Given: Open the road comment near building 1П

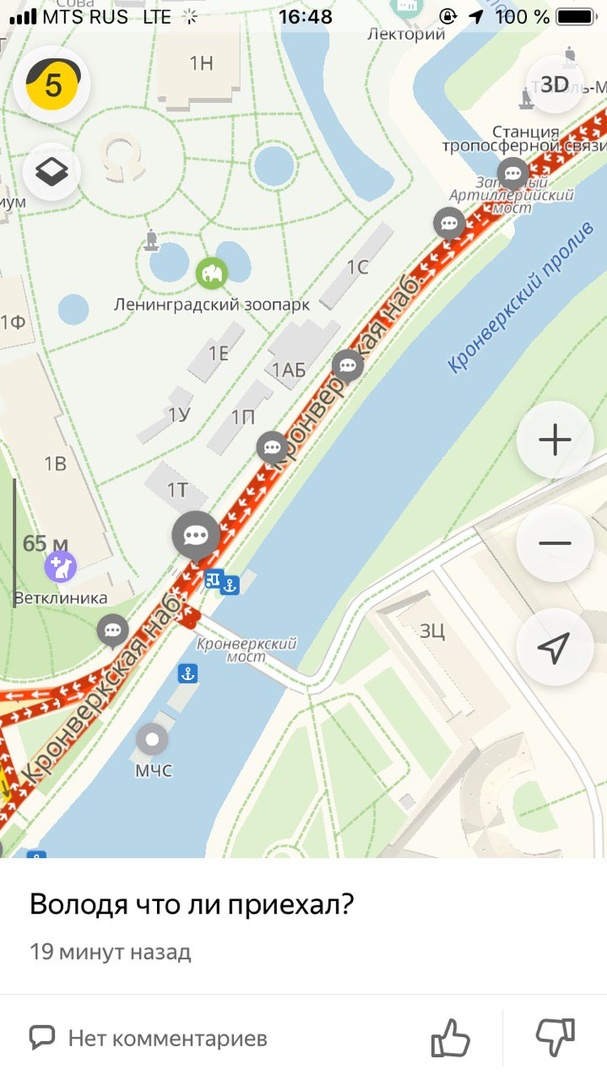Looking at the screenshot, I should point(271,446).
